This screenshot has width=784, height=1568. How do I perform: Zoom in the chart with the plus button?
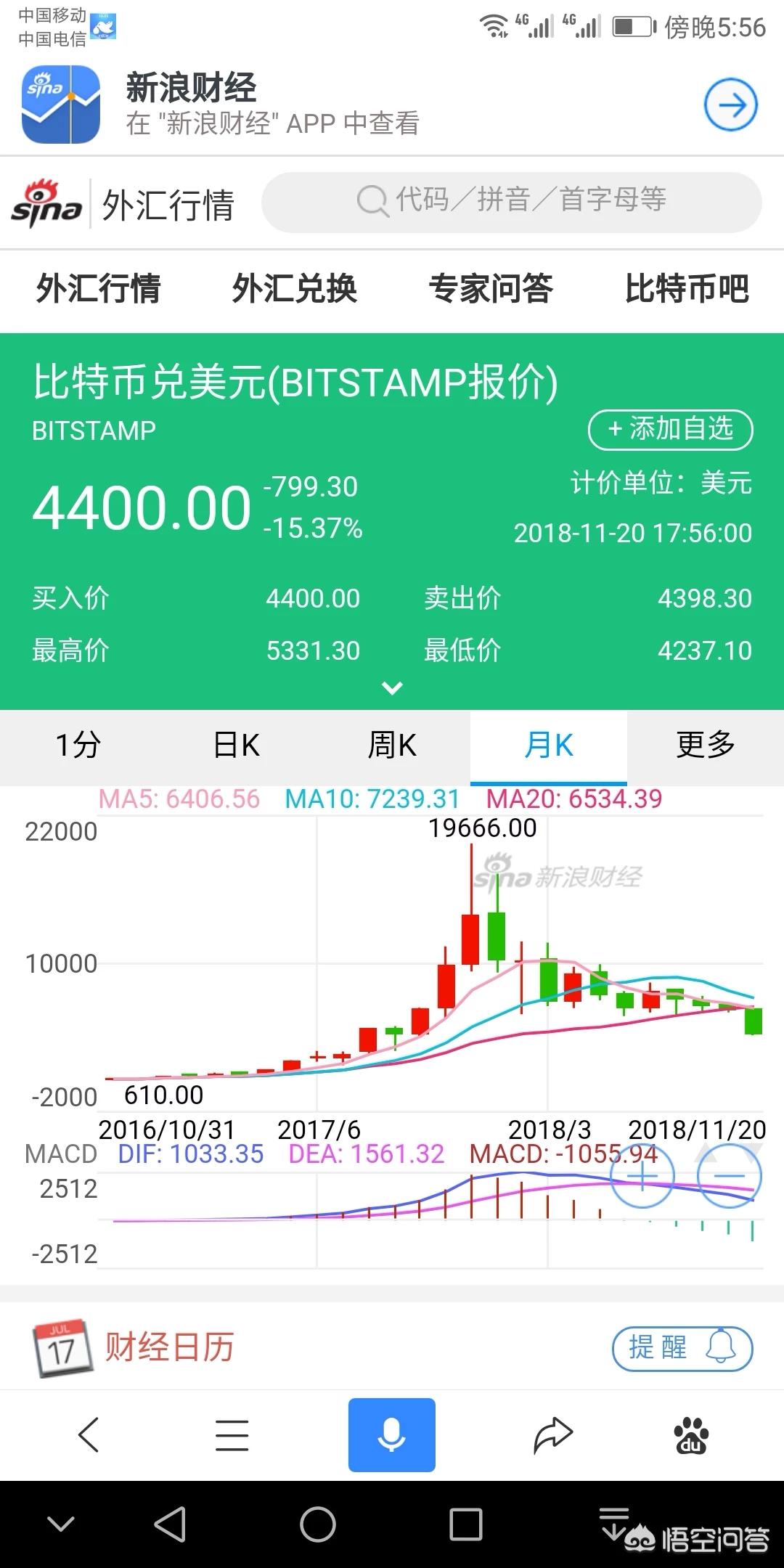642,1175
